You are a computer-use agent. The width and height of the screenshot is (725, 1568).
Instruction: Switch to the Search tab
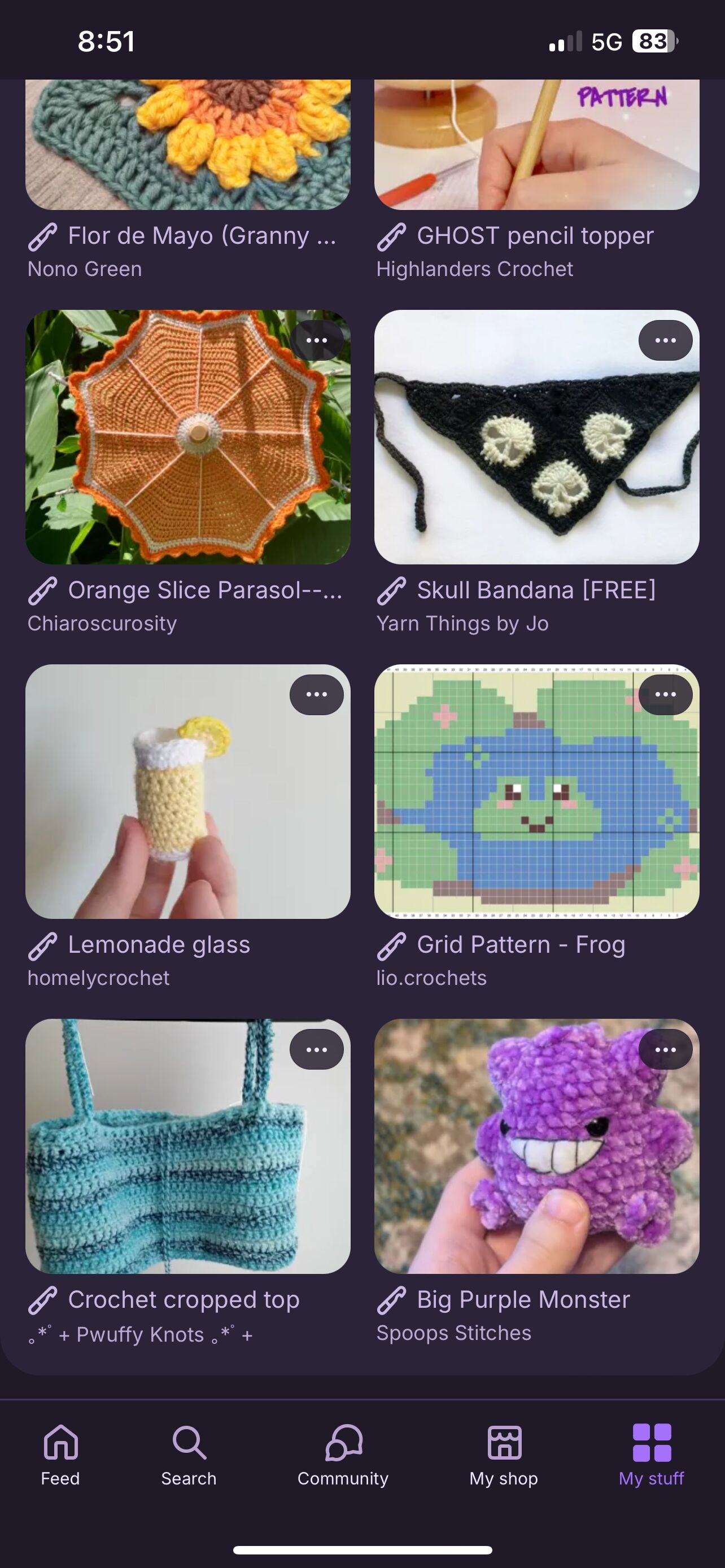coord(189,1455)
